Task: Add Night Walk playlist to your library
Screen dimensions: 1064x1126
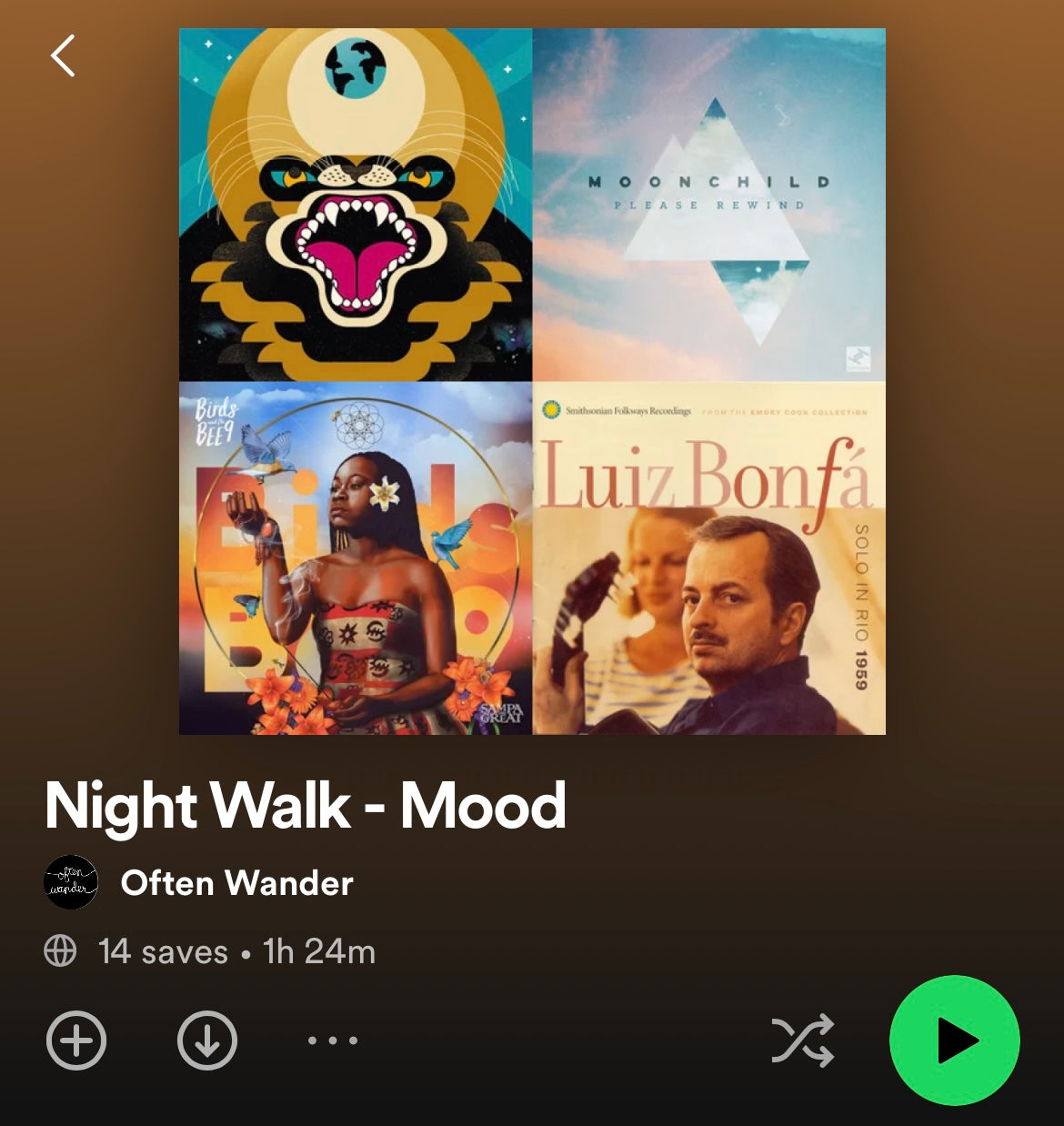Action: click(x=76, y=1040)
